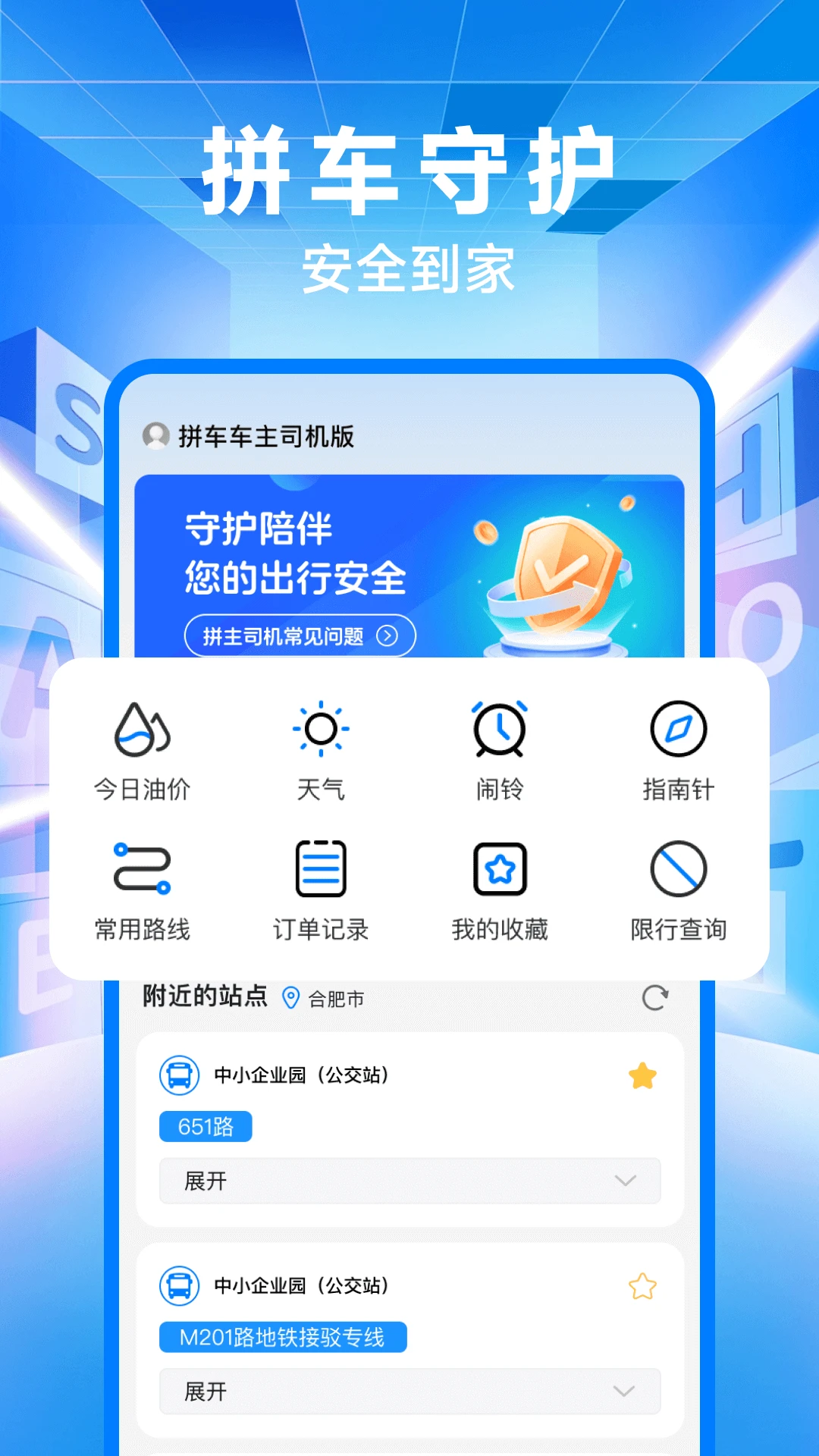Tap the refresh circular arrow for nearby stations
The image size is (819, 1456).
657,998
